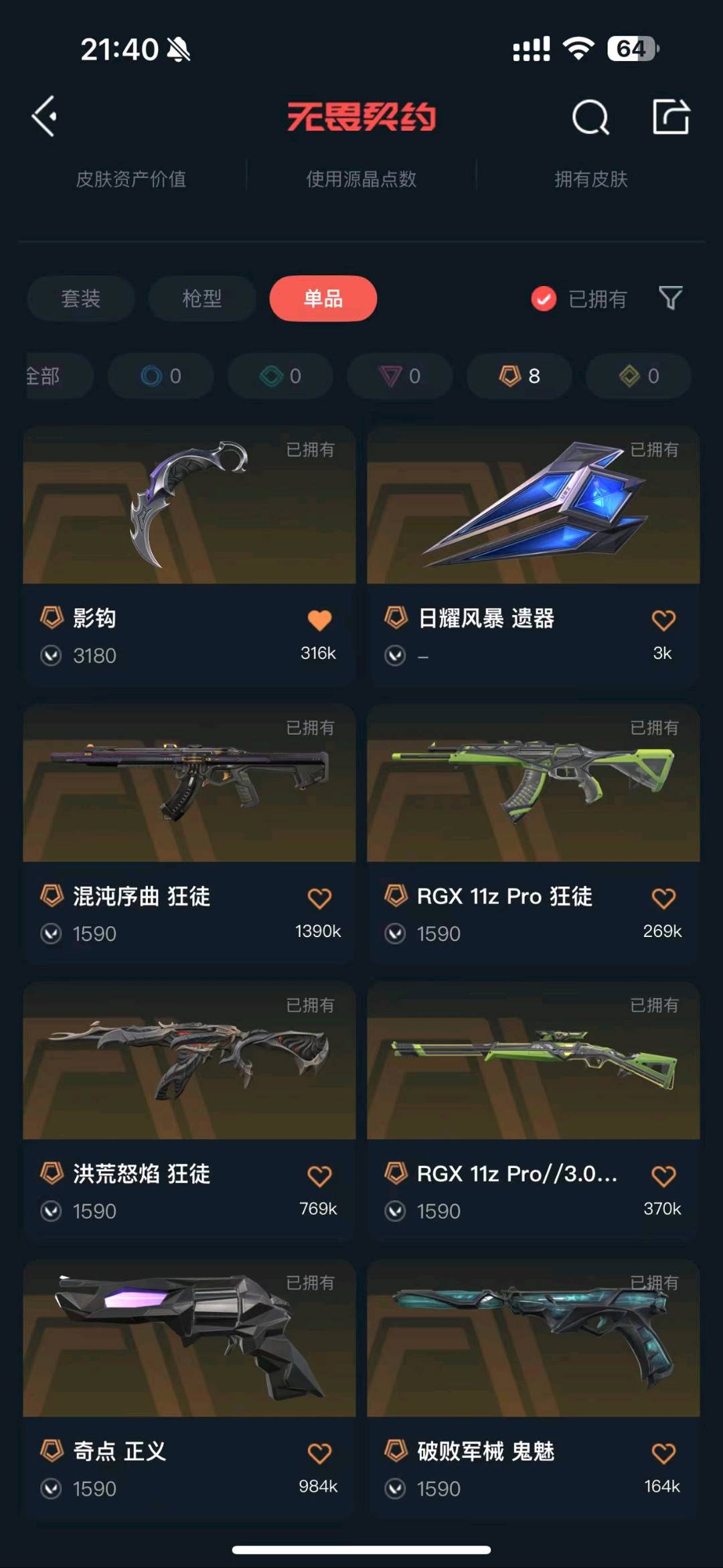Like the 破败军械 鬼魅 skin

point(663,1453)
